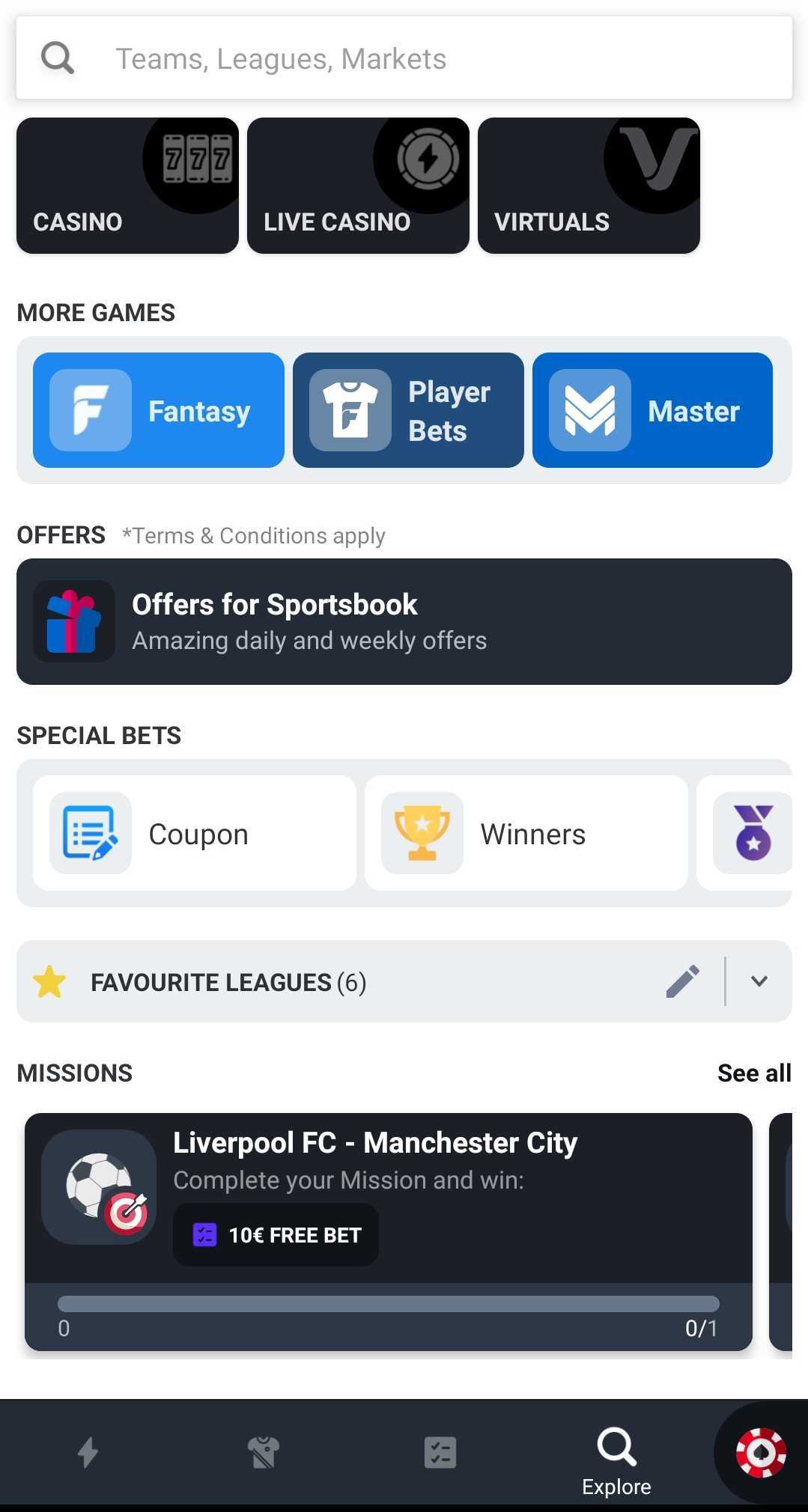Open the medal special bets card
Image resolution: width=808 pixels, height=1512 pixels.
pos(752,833)
